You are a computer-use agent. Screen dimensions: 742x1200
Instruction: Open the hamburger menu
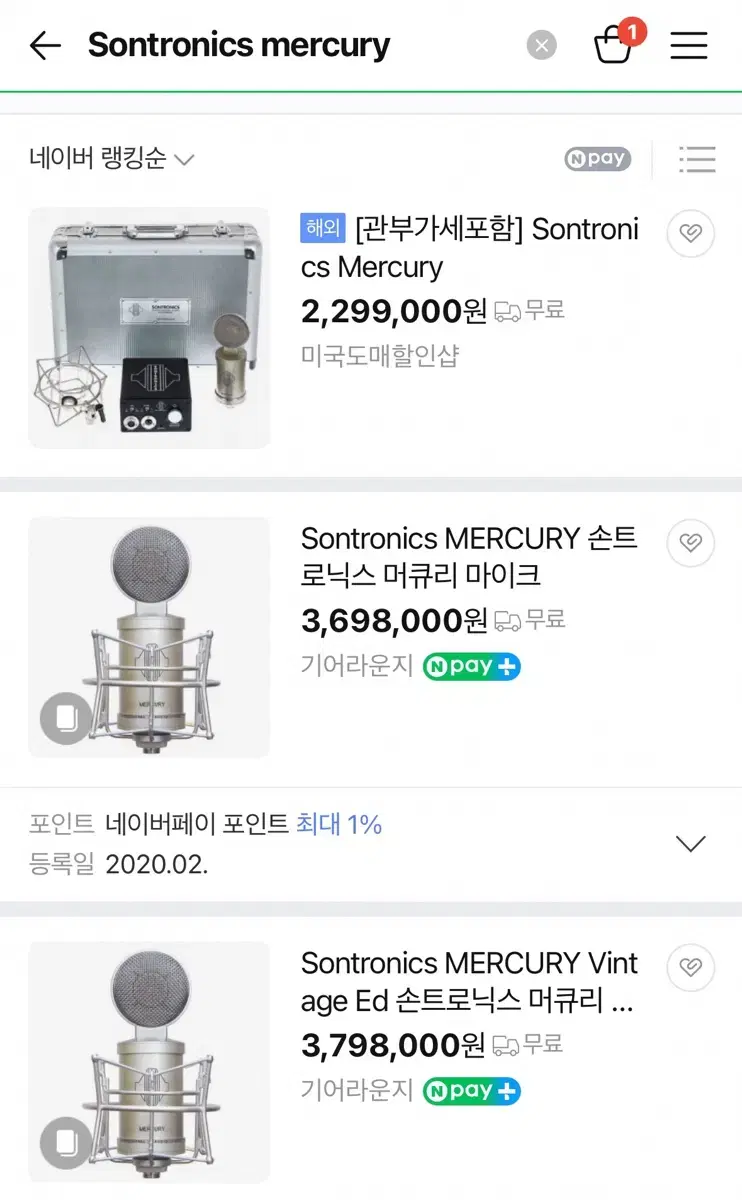pyautogui.click(x=689, y=45)
